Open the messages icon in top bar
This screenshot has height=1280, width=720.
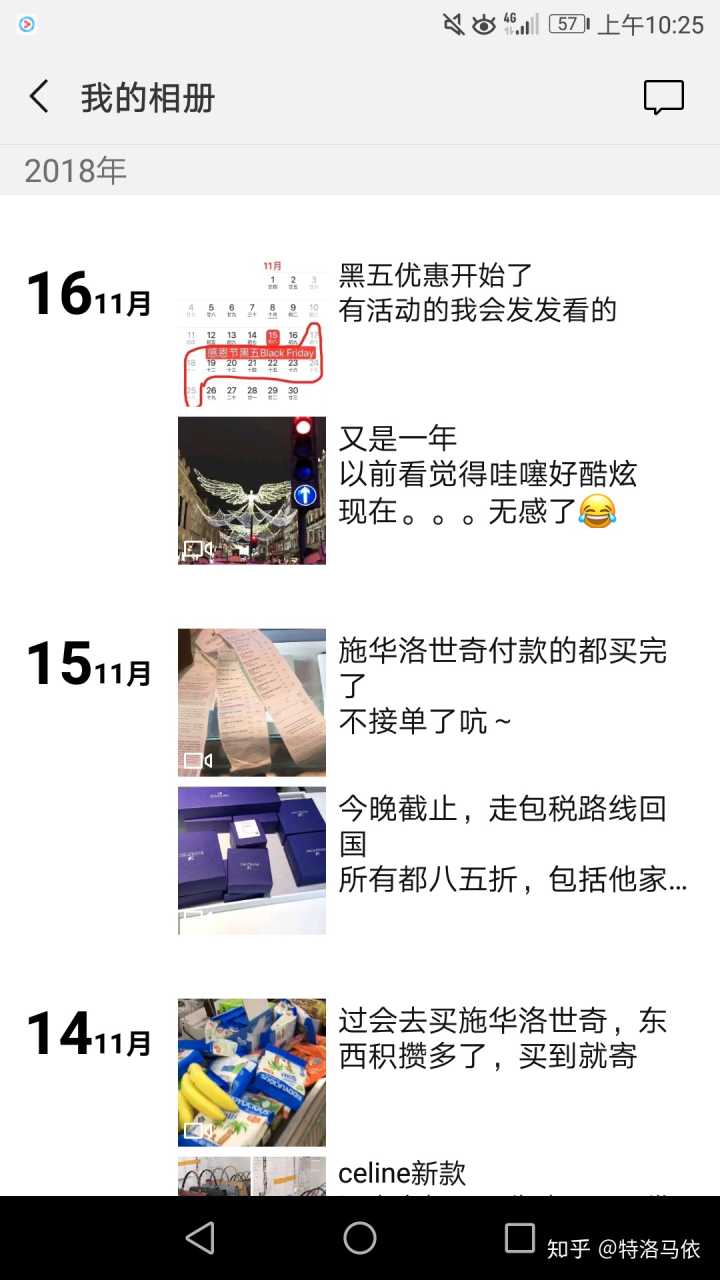(663, 97)
